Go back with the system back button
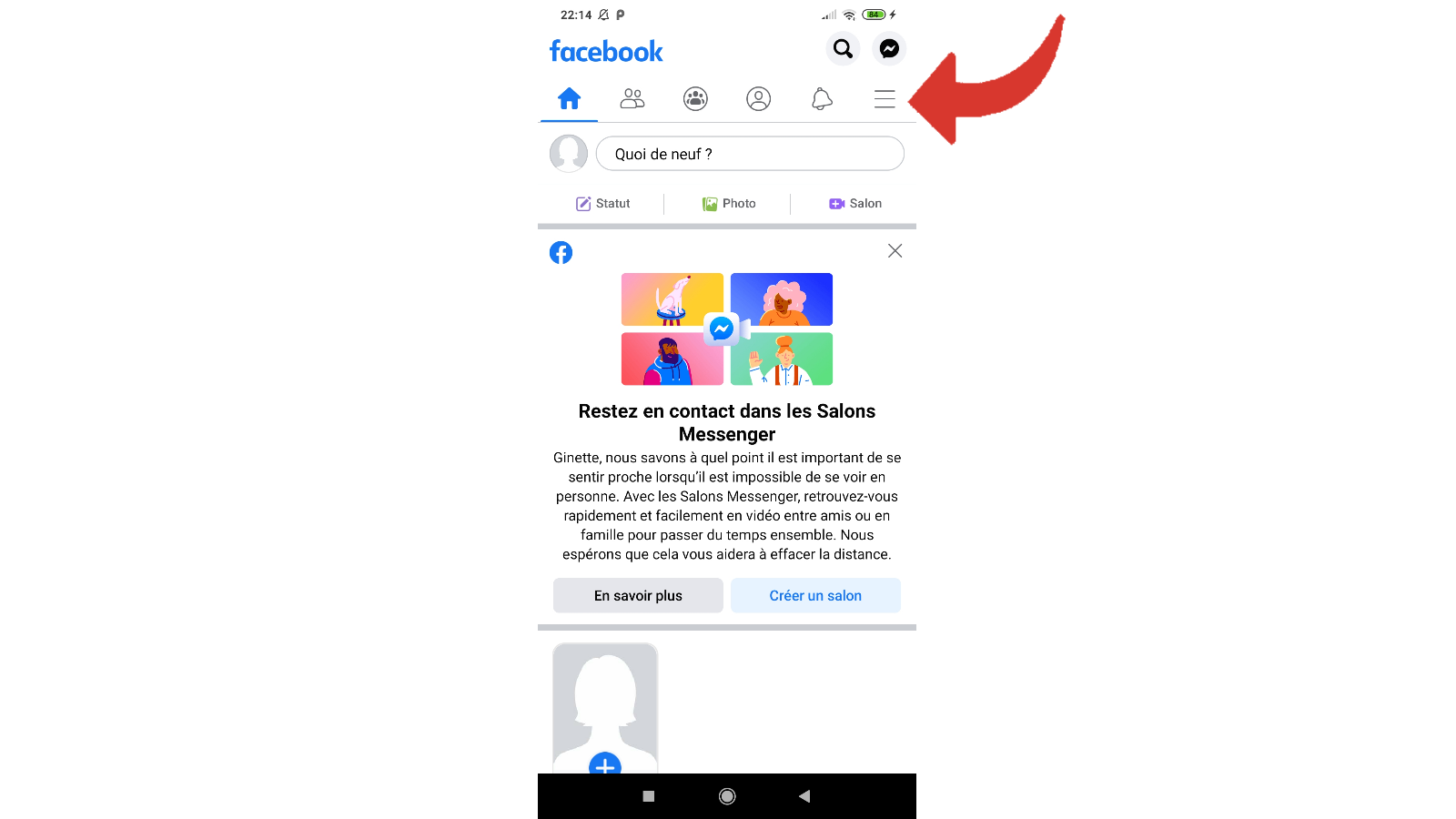1456x819 pixels. tap(804, 796)
